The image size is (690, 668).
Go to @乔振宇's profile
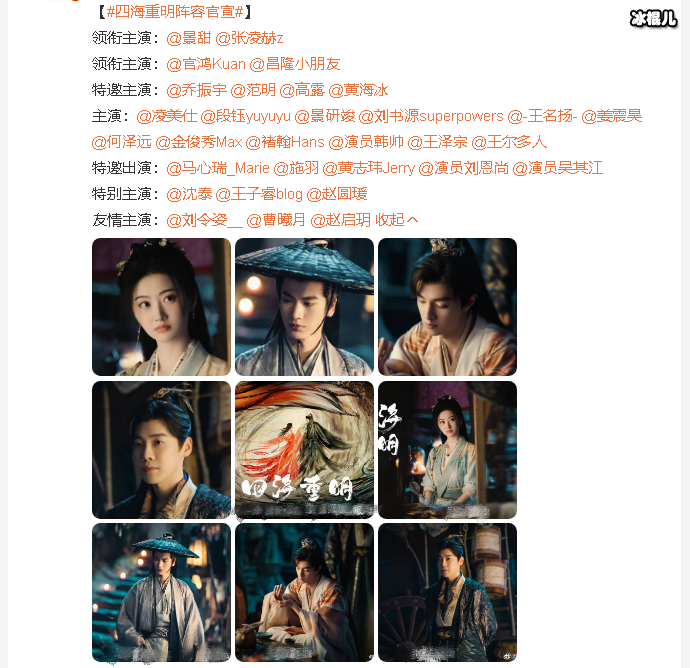pos(197,90)
